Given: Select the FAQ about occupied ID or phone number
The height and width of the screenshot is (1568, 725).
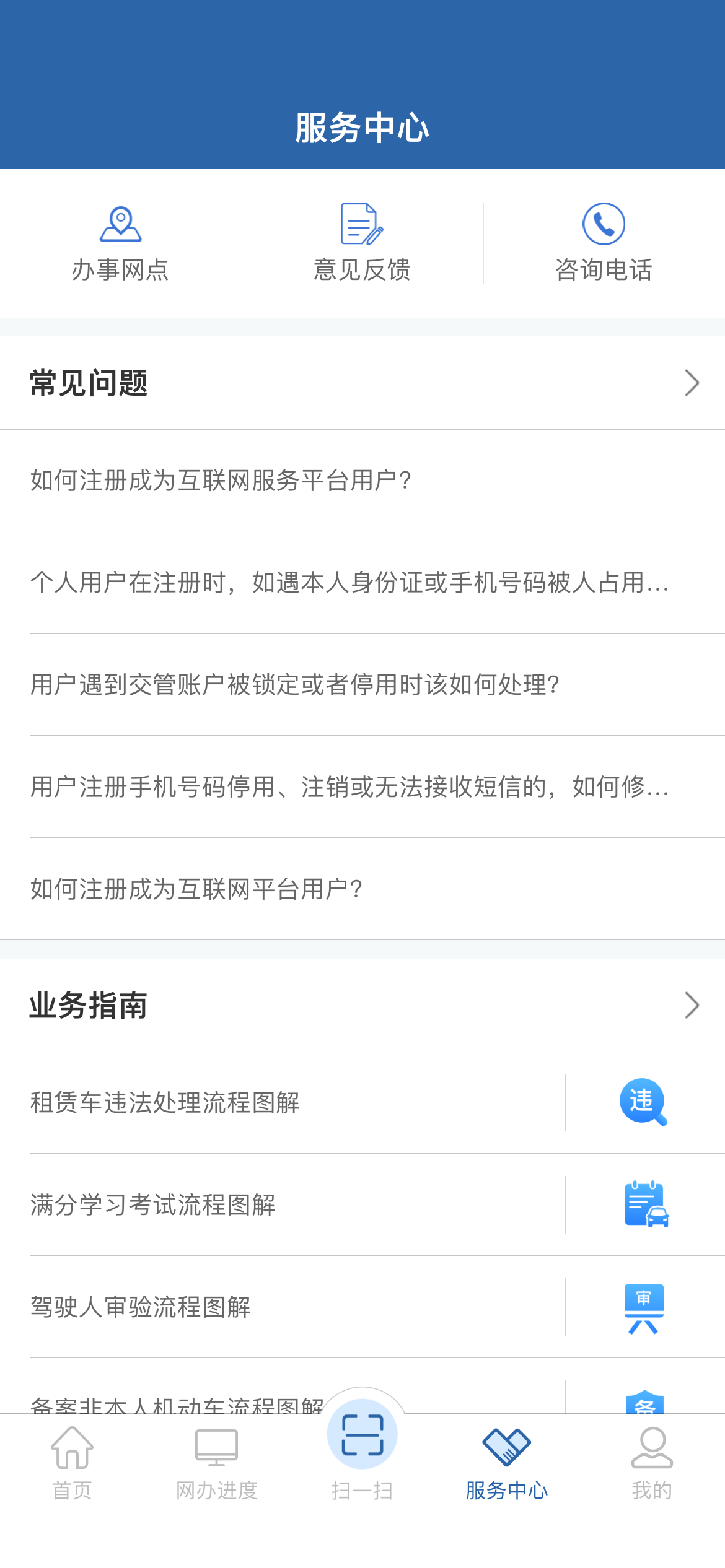Looking at the screenshot, I should coord(349,583).
